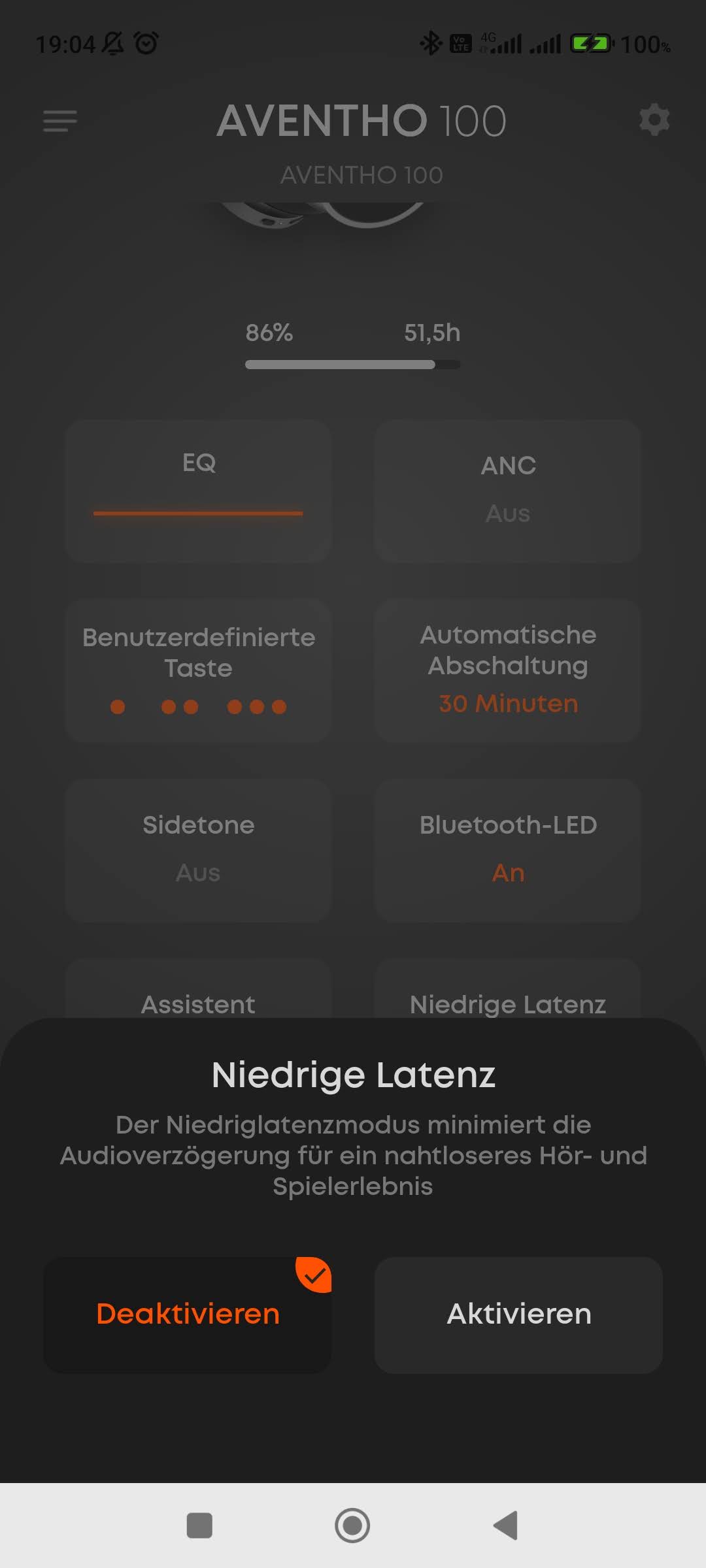Go back with the system back button
Image resolution: width=706 pixels, height=1568 pixels.
505,1526
